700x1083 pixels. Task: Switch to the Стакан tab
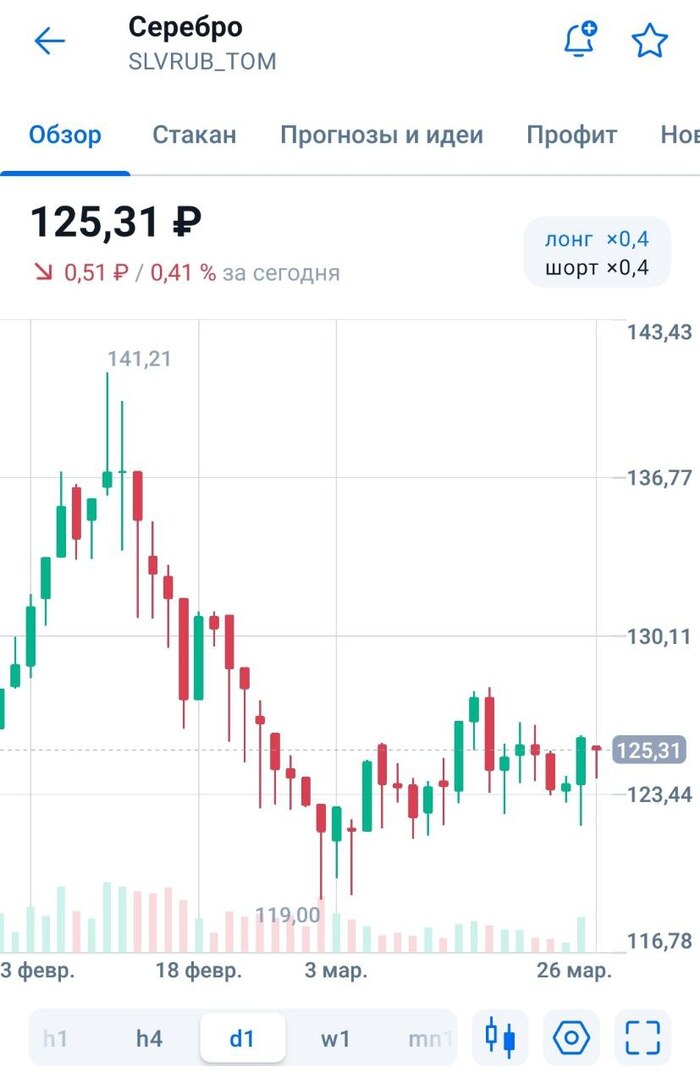(194, 135)
